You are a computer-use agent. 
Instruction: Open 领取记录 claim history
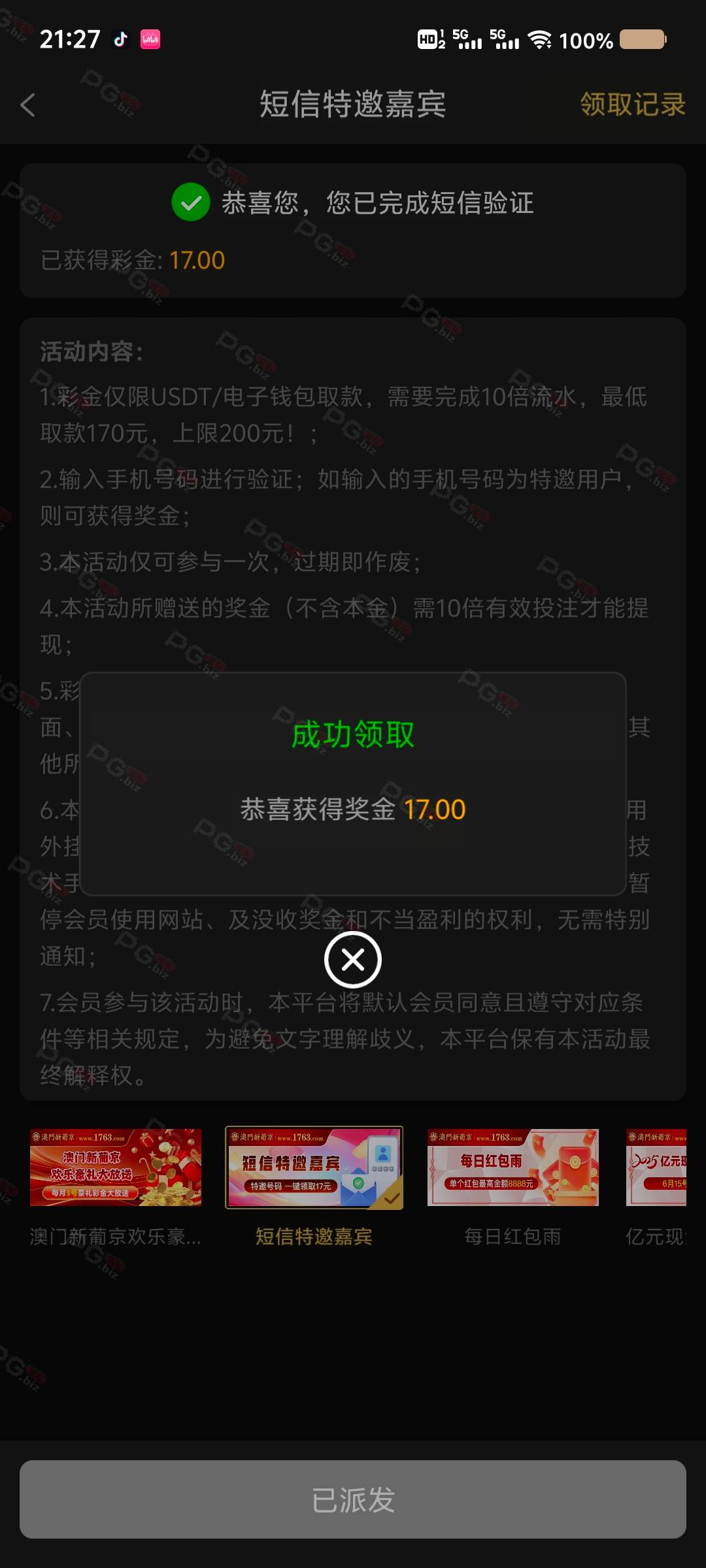click(x=633, y=105)
